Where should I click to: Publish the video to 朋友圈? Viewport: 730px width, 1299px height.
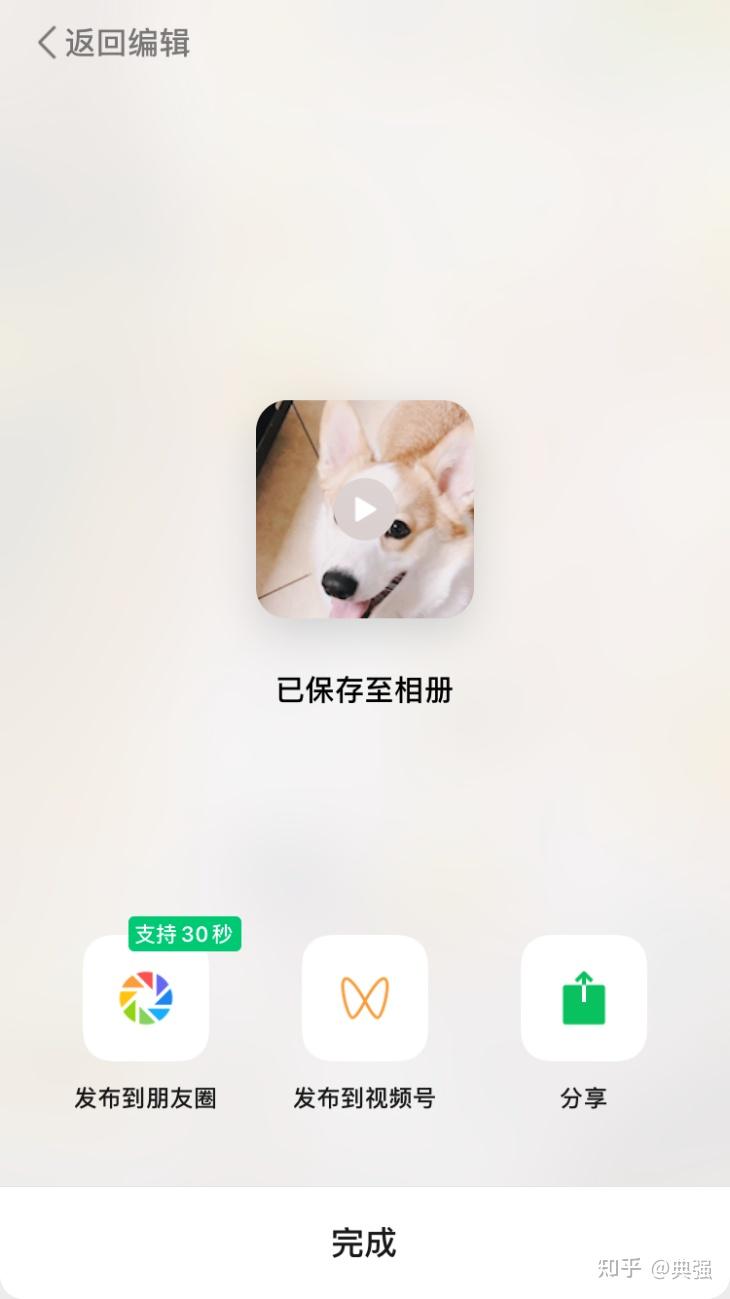coord(146,998)
